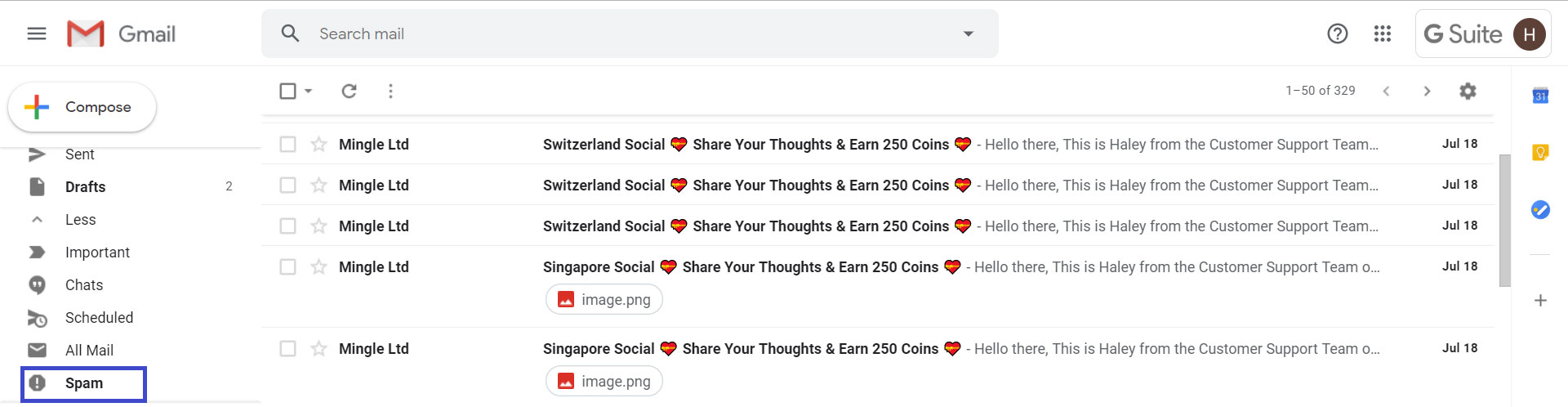The image size is (1568, 407).
Task: Open the Google Calendar side panel icon
Action: [x=1540, y=96]
